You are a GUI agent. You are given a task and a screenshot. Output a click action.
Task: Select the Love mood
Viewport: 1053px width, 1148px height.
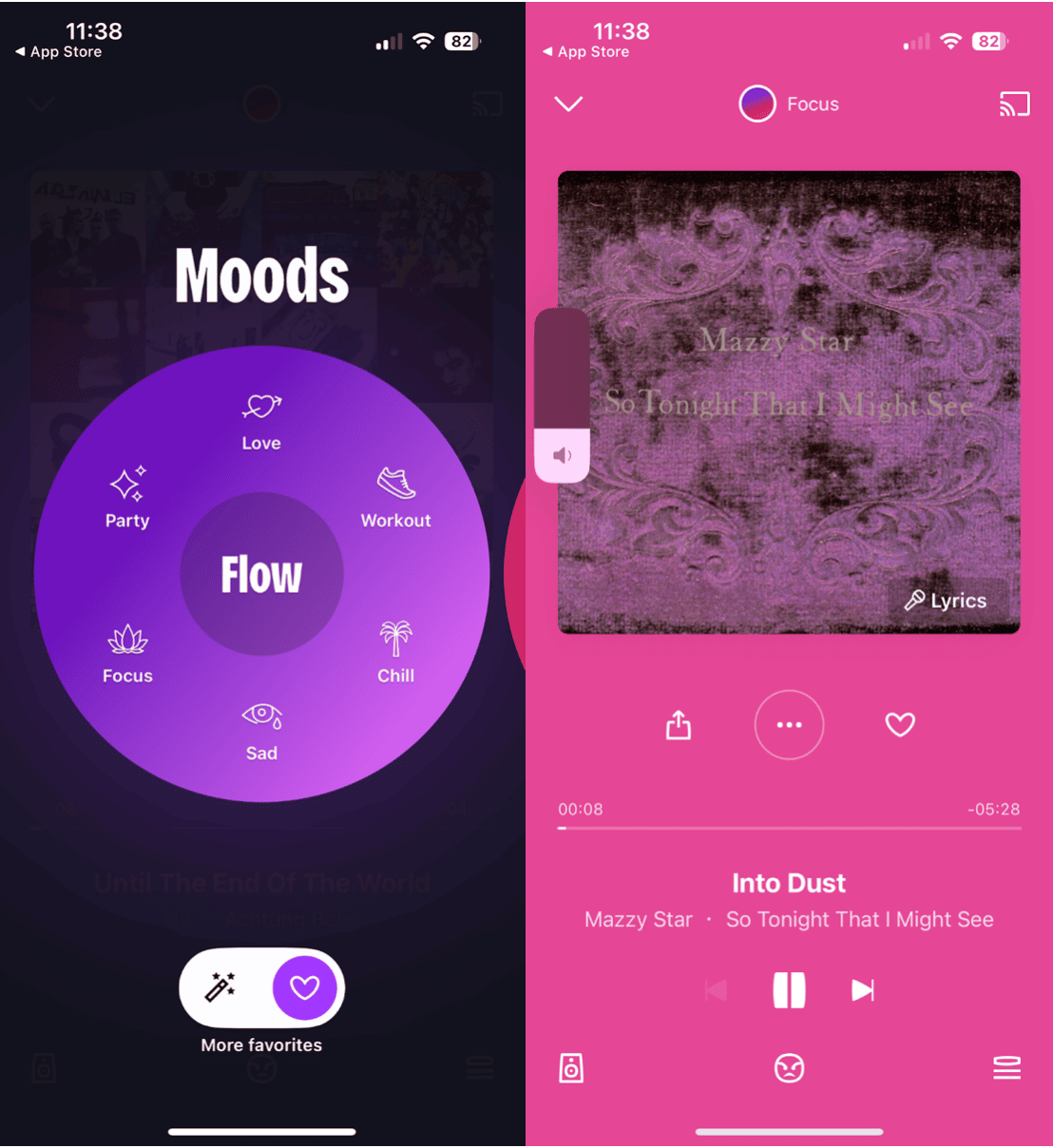tap(261, 421)
